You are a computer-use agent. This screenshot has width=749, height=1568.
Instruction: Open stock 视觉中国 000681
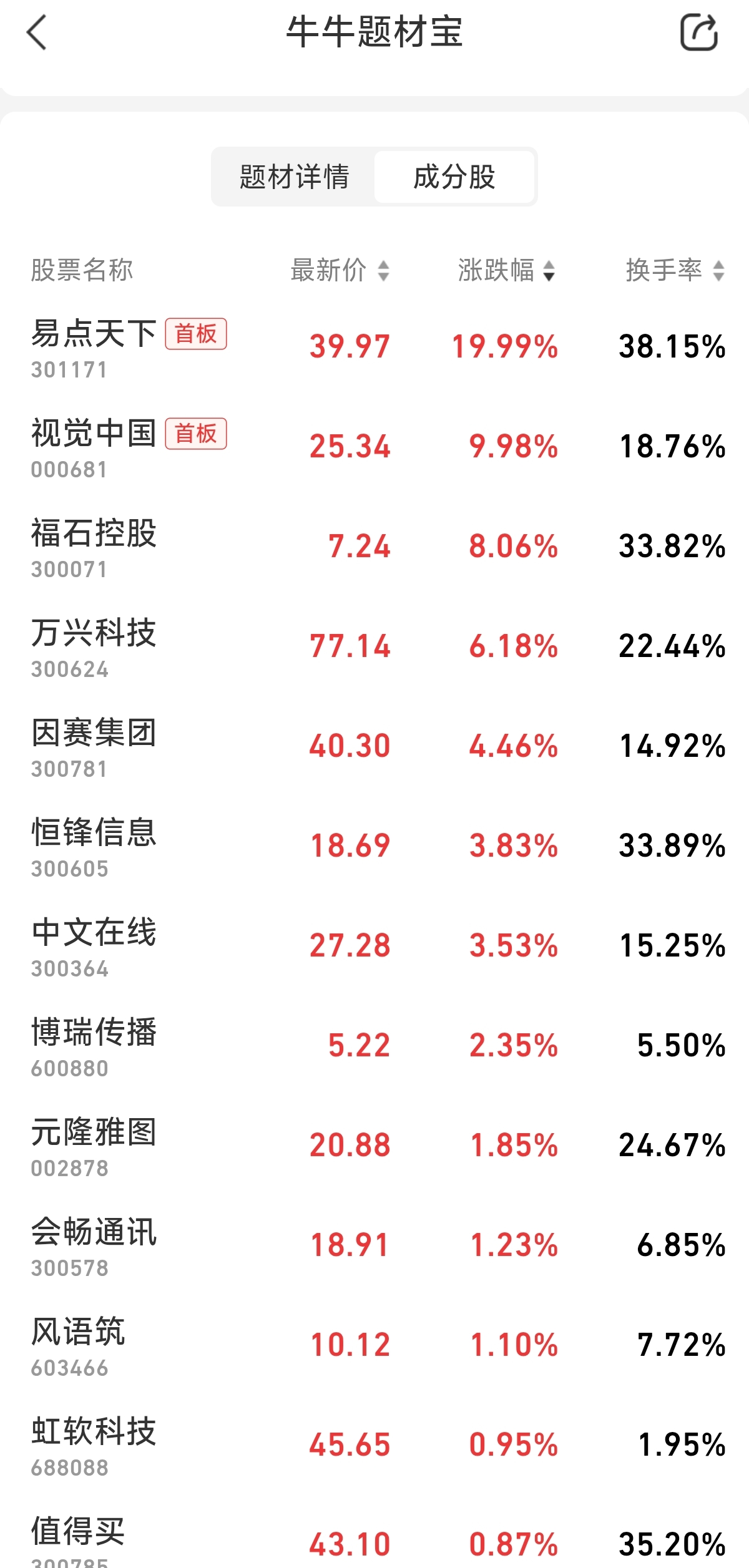click(x=94, y=447)
